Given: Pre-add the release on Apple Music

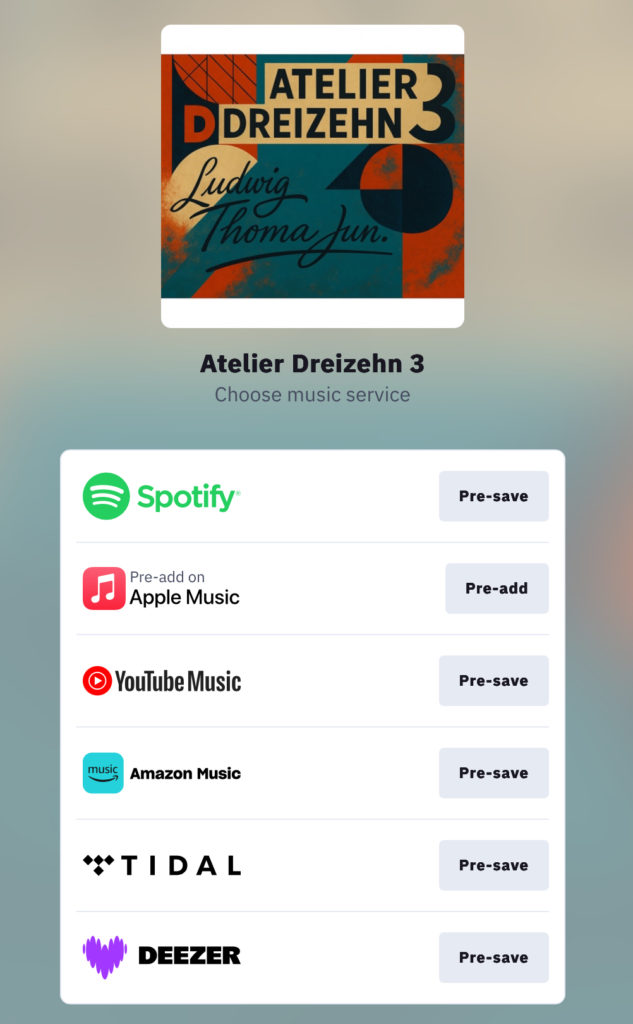Looking at the screenshot, I should coord(496,588).
